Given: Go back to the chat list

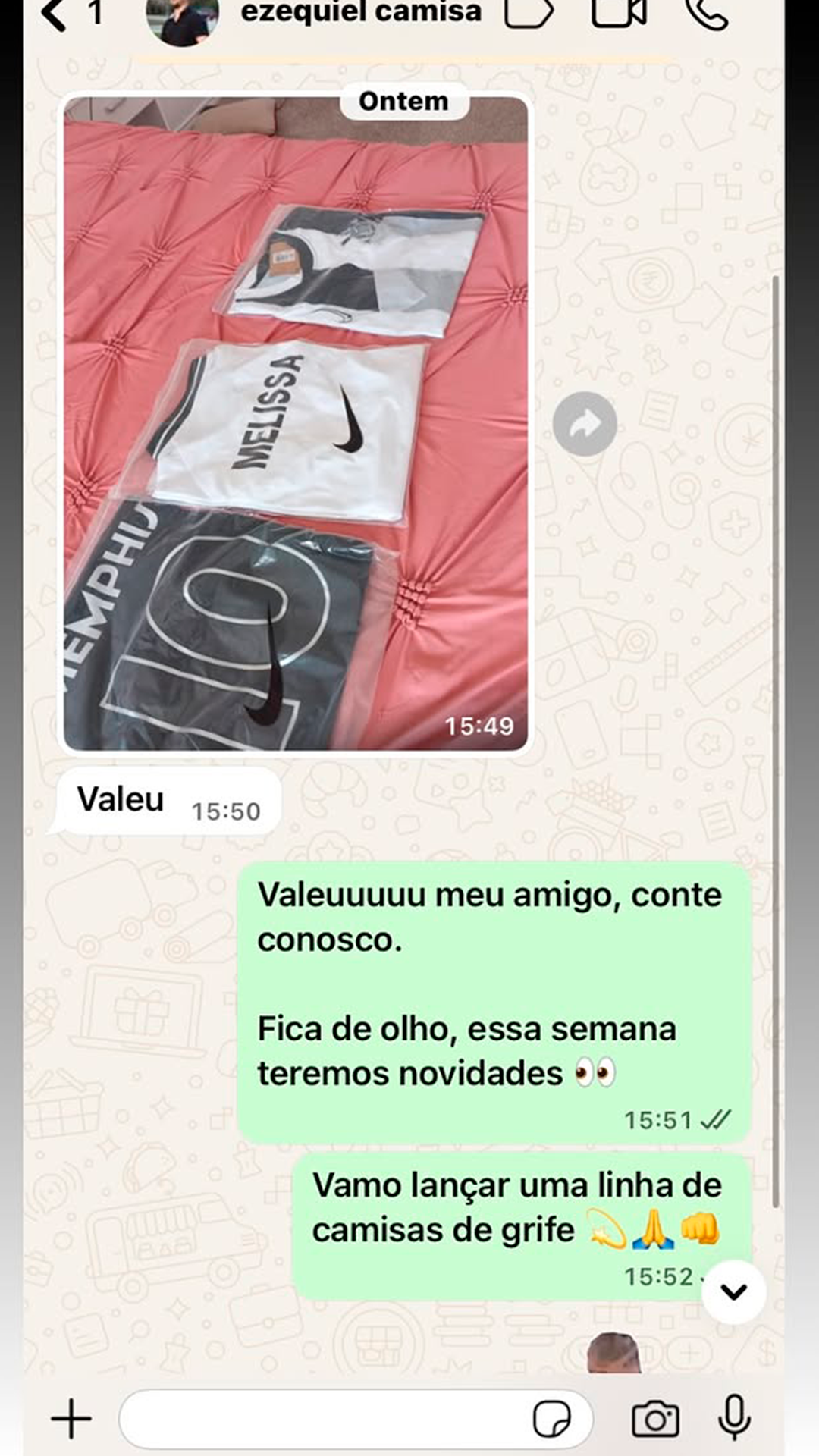Looking at the screenshot, I should coord(55,14).
